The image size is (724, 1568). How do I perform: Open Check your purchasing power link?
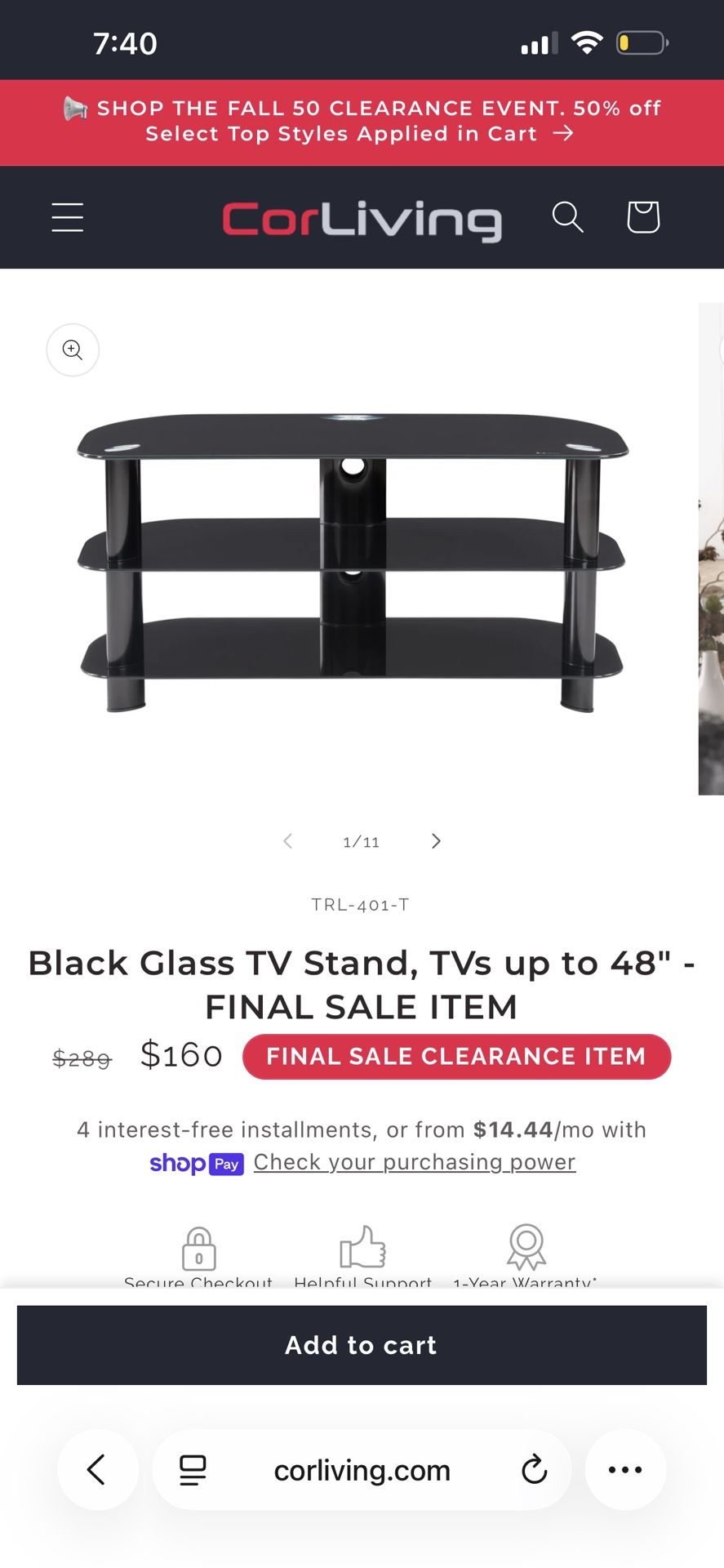(x=414, y=1161)
